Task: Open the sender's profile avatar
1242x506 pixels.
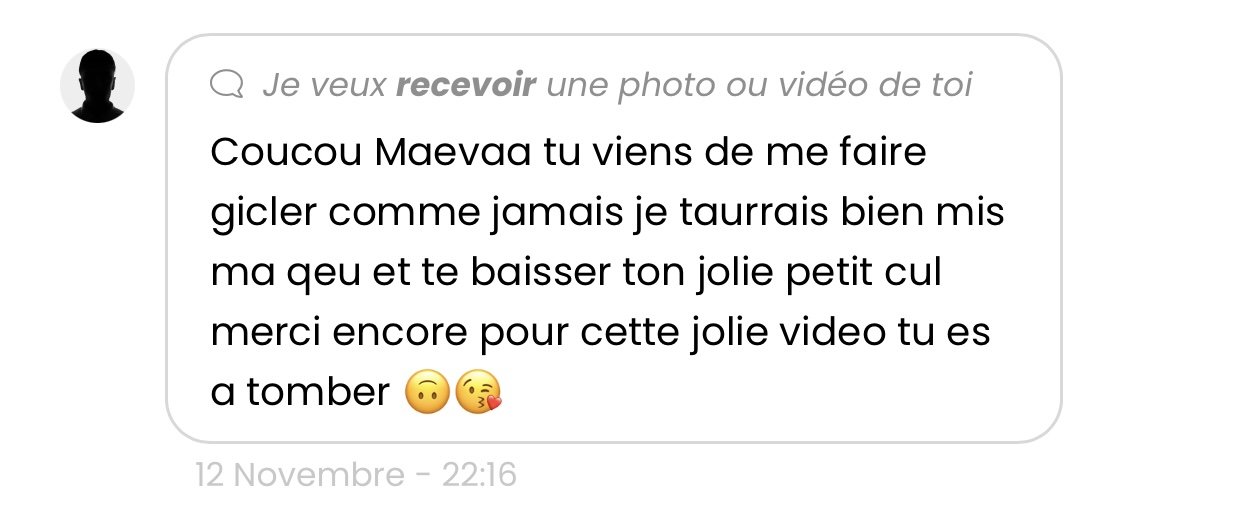Action: (97, 86)
